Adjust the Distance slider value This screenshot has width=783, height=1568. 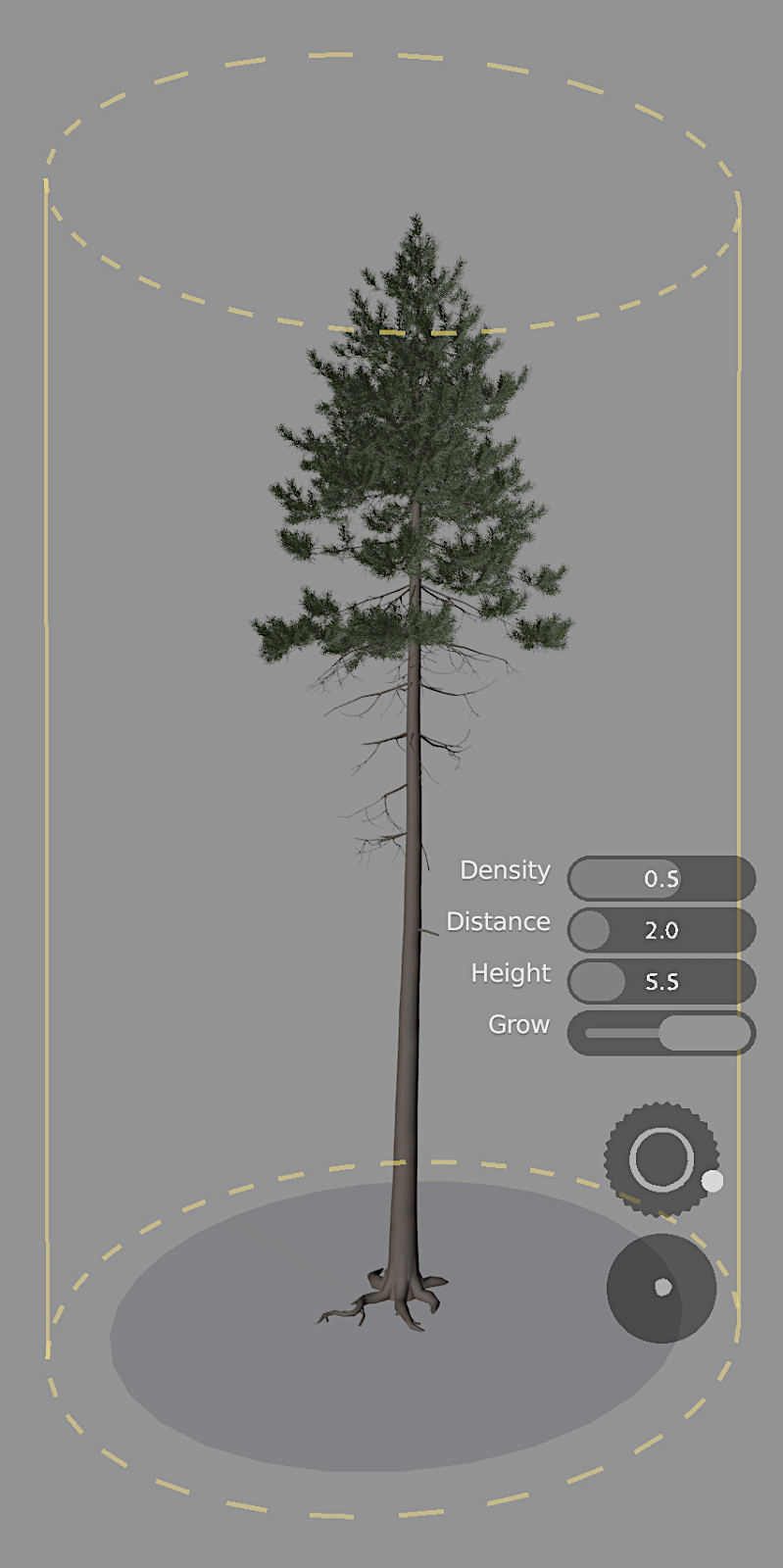click(661, 930)
